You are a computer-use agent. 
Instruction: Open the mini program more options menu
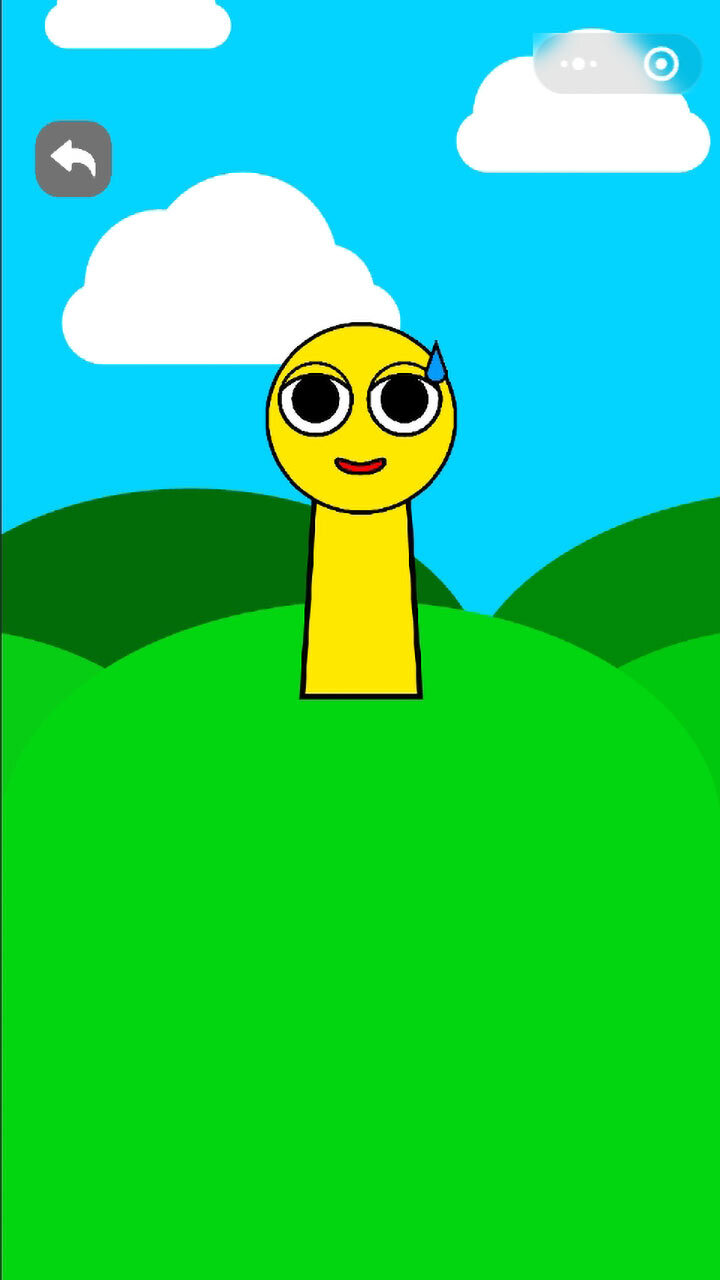[579, 64]
